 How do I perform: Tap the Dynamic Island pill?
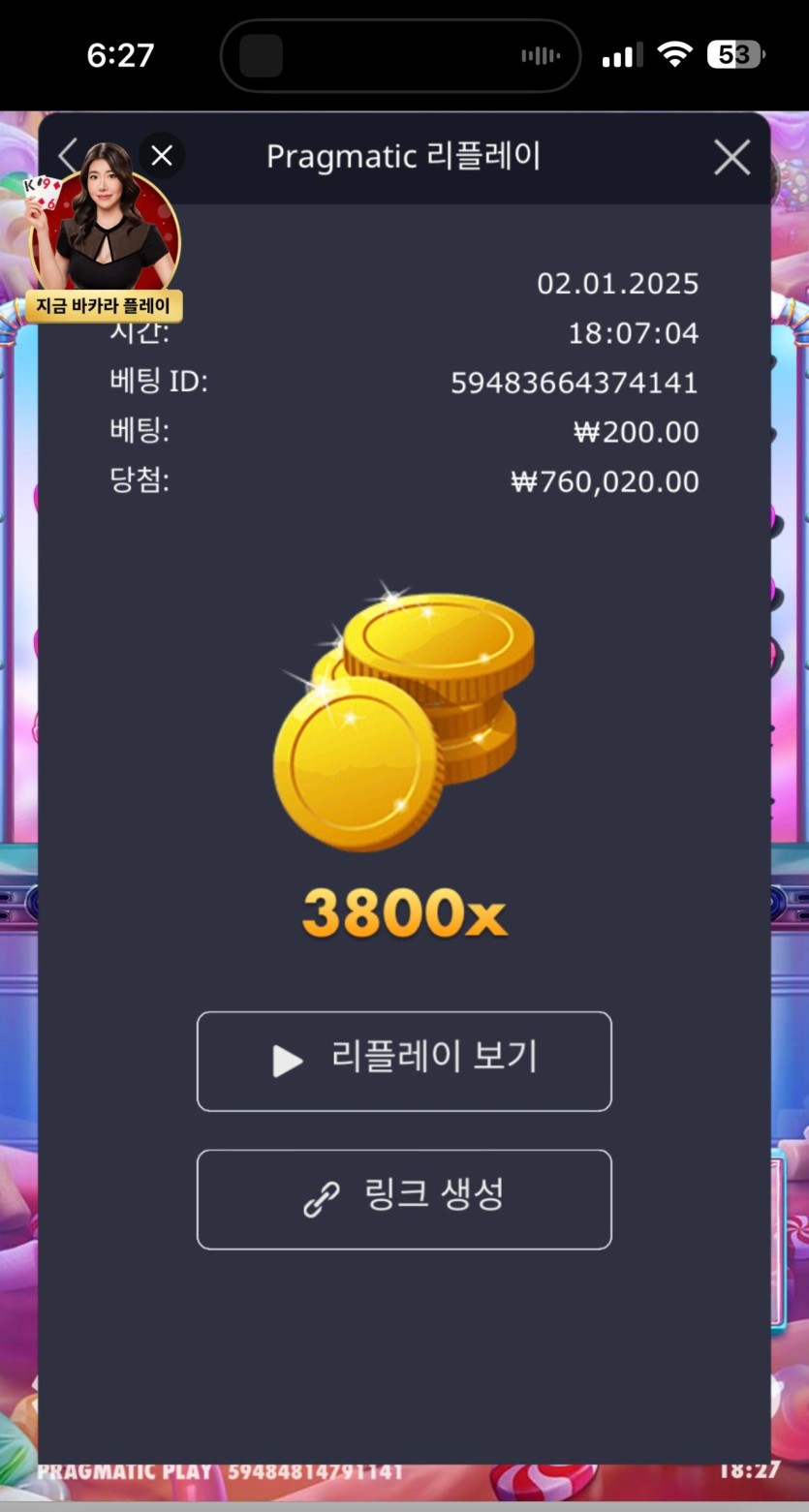399,55
